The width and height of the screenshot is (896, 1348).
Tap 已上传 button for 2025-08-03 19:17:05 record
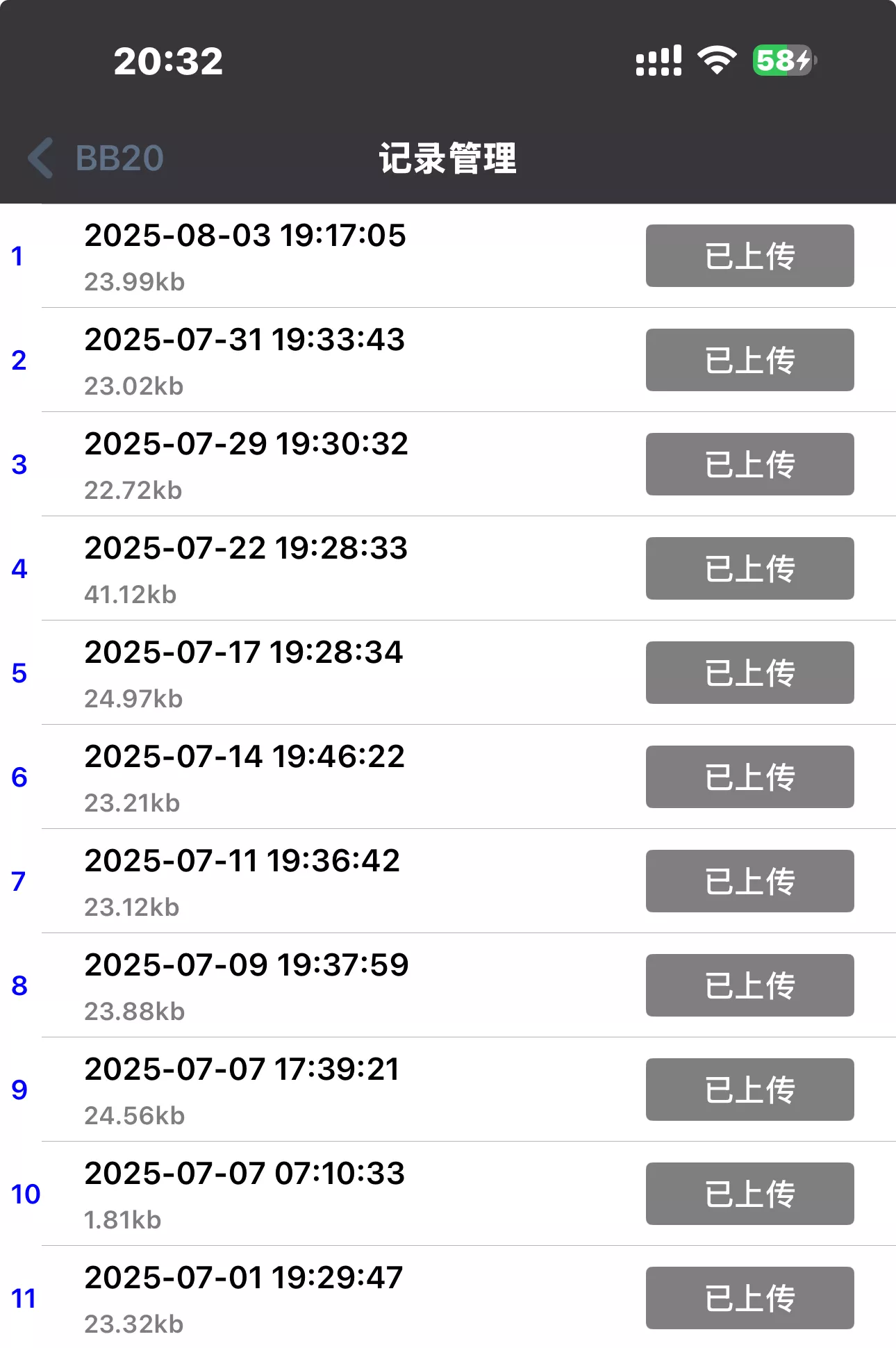(749, 256)
